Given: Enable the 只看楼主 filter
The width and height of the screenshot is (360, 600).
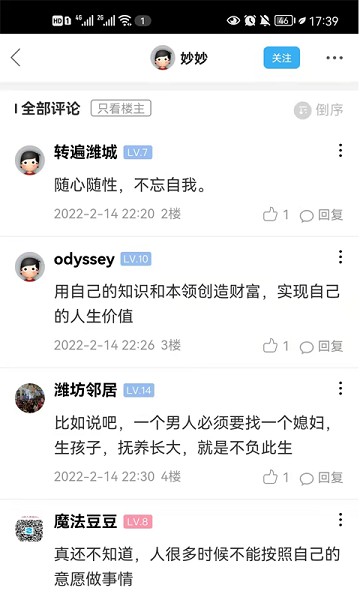Looking at the screenshot, I should click(x=121, y=109).
